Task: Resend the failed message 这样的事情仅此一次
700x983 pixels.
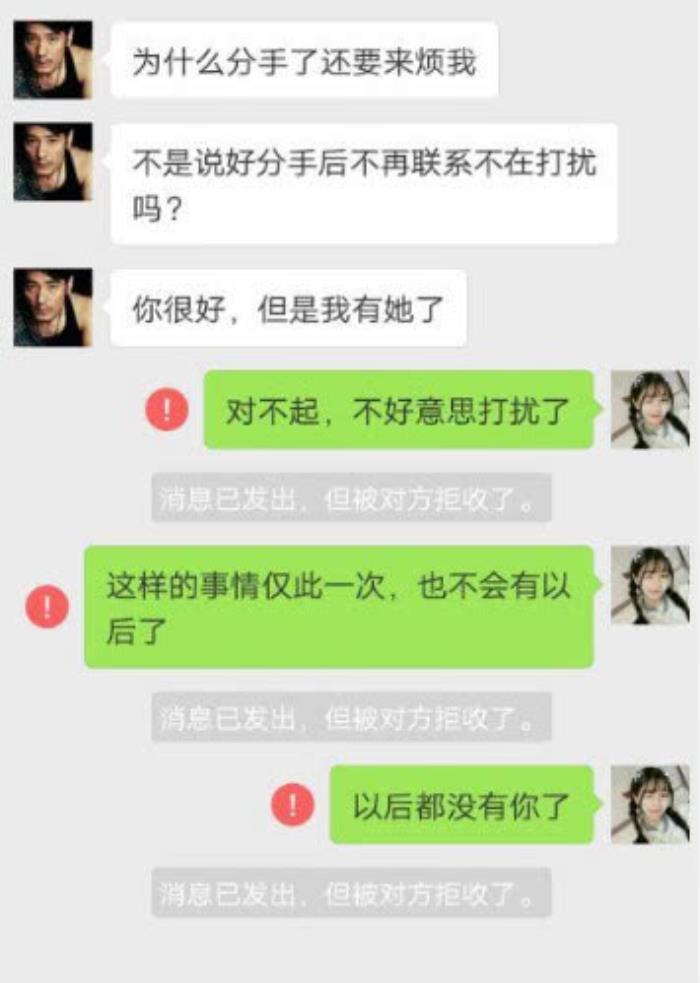Action: pyautogui.click(x=47, y=607)
